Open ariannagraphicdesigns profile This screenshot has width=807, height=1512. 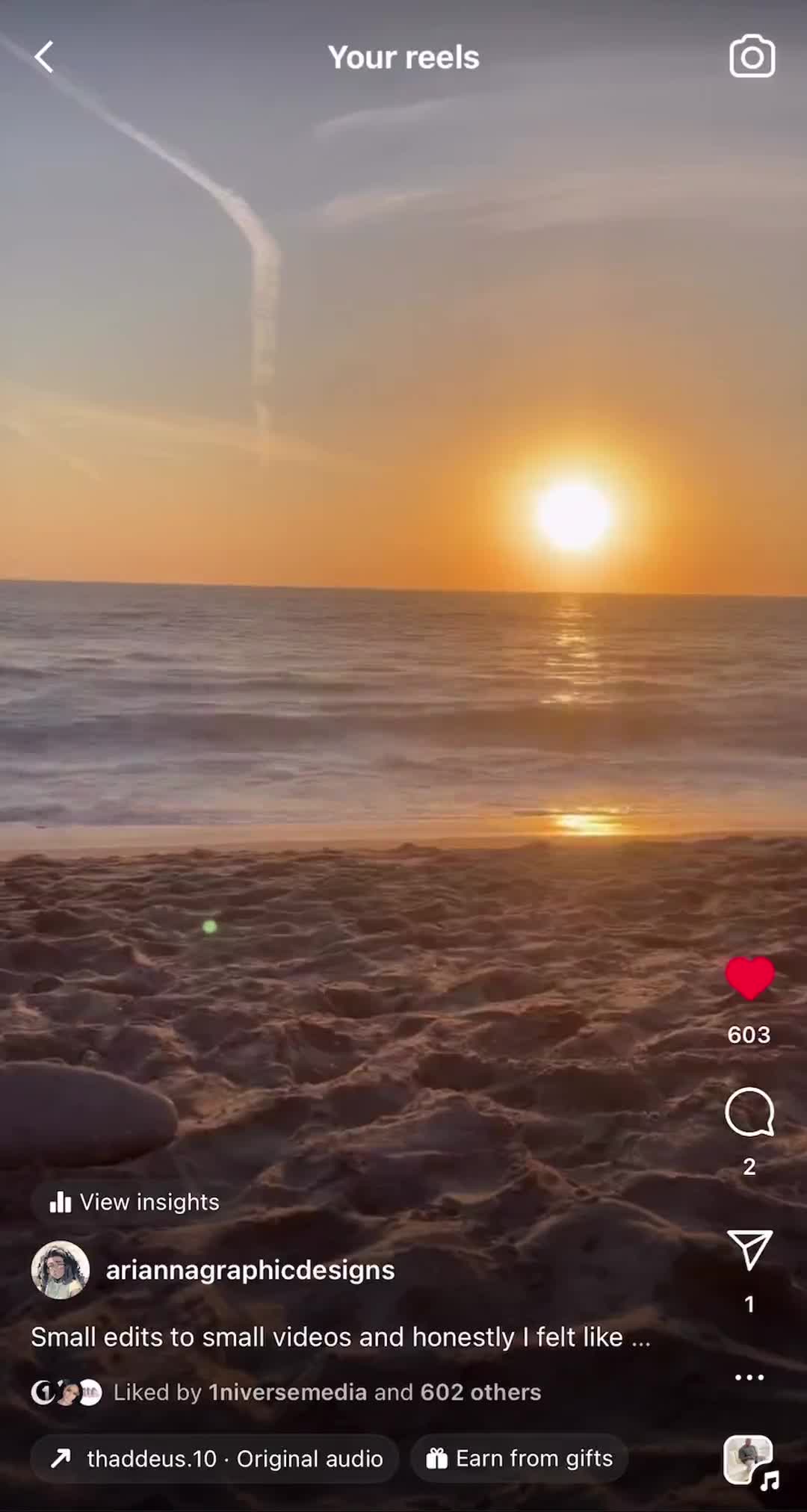coord(250,1270)
